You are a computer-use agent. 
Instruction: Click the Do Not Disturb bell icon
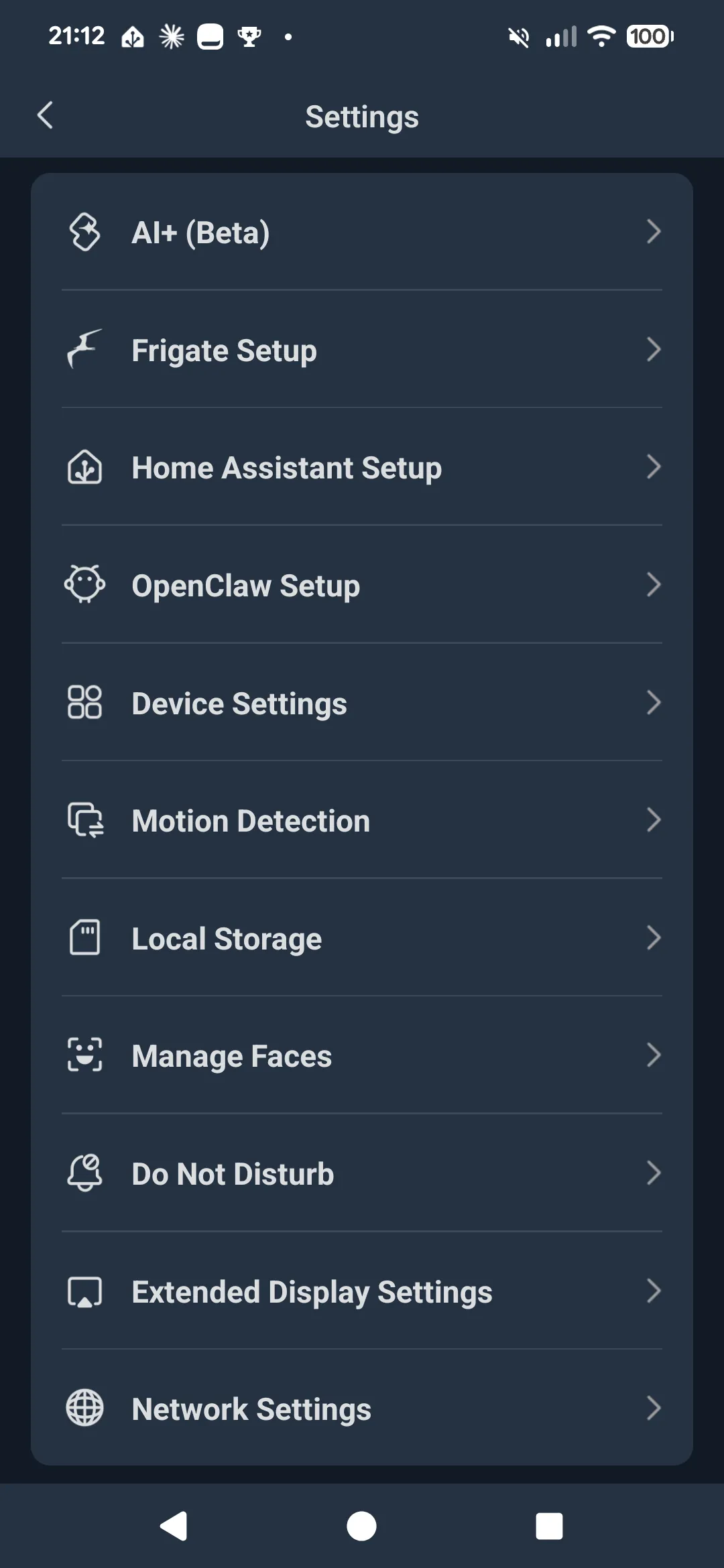[85, 1173]
